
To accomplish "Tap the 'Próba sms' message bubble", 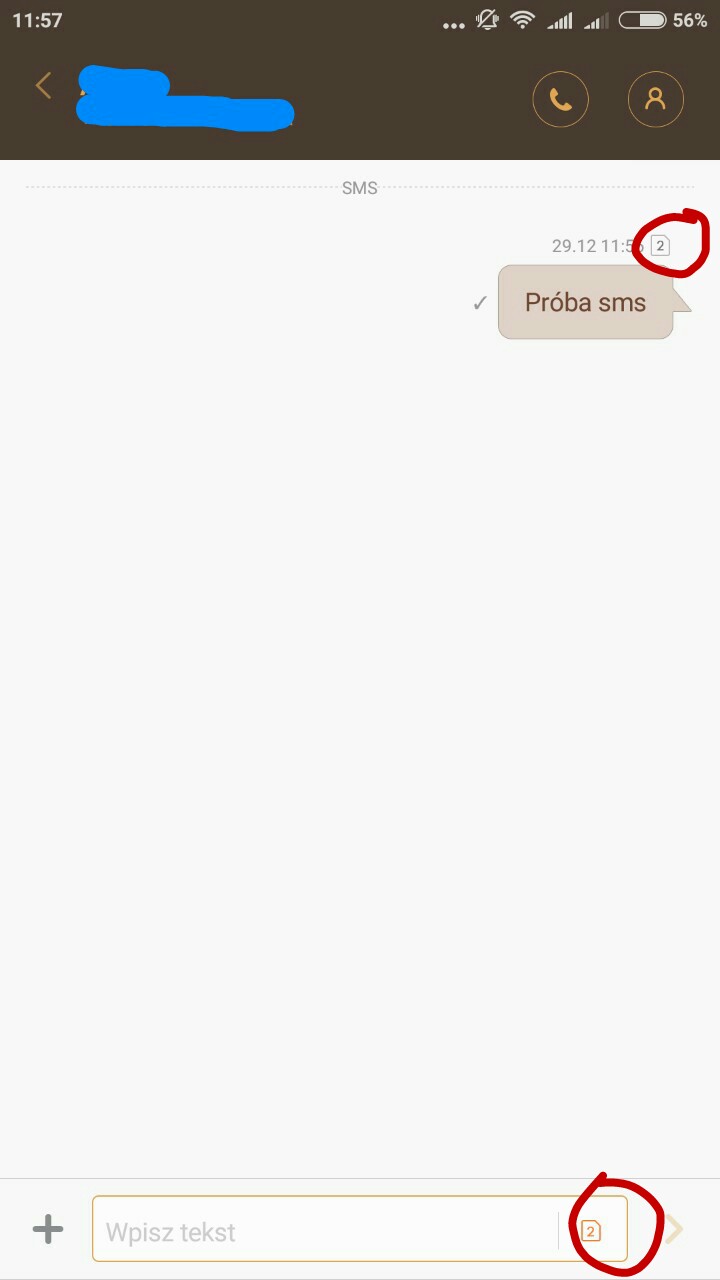I will click(x=585, y=303).
